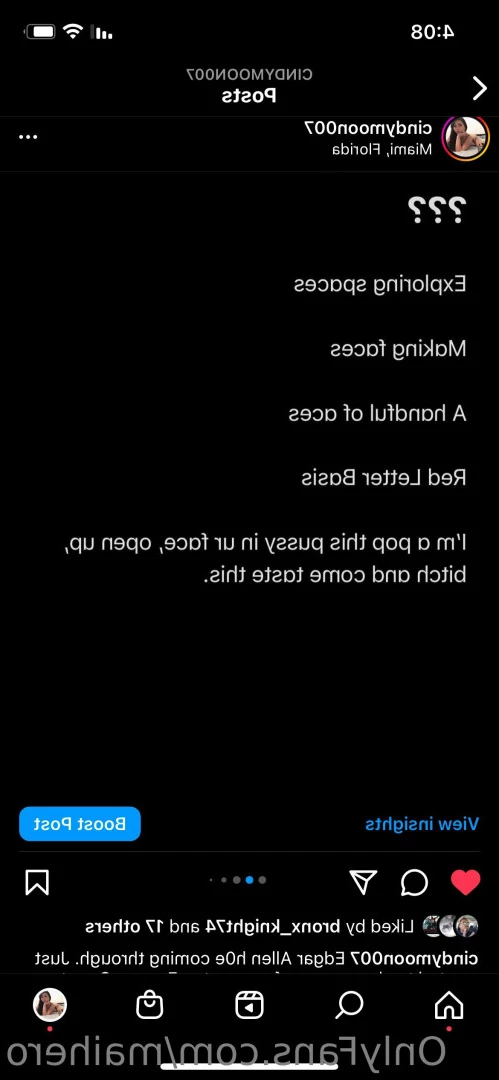This screenshot has height=1080, width=499.
Task: Tap the Boost Post button
Action: pyautogui.click(x=80, y=824)
